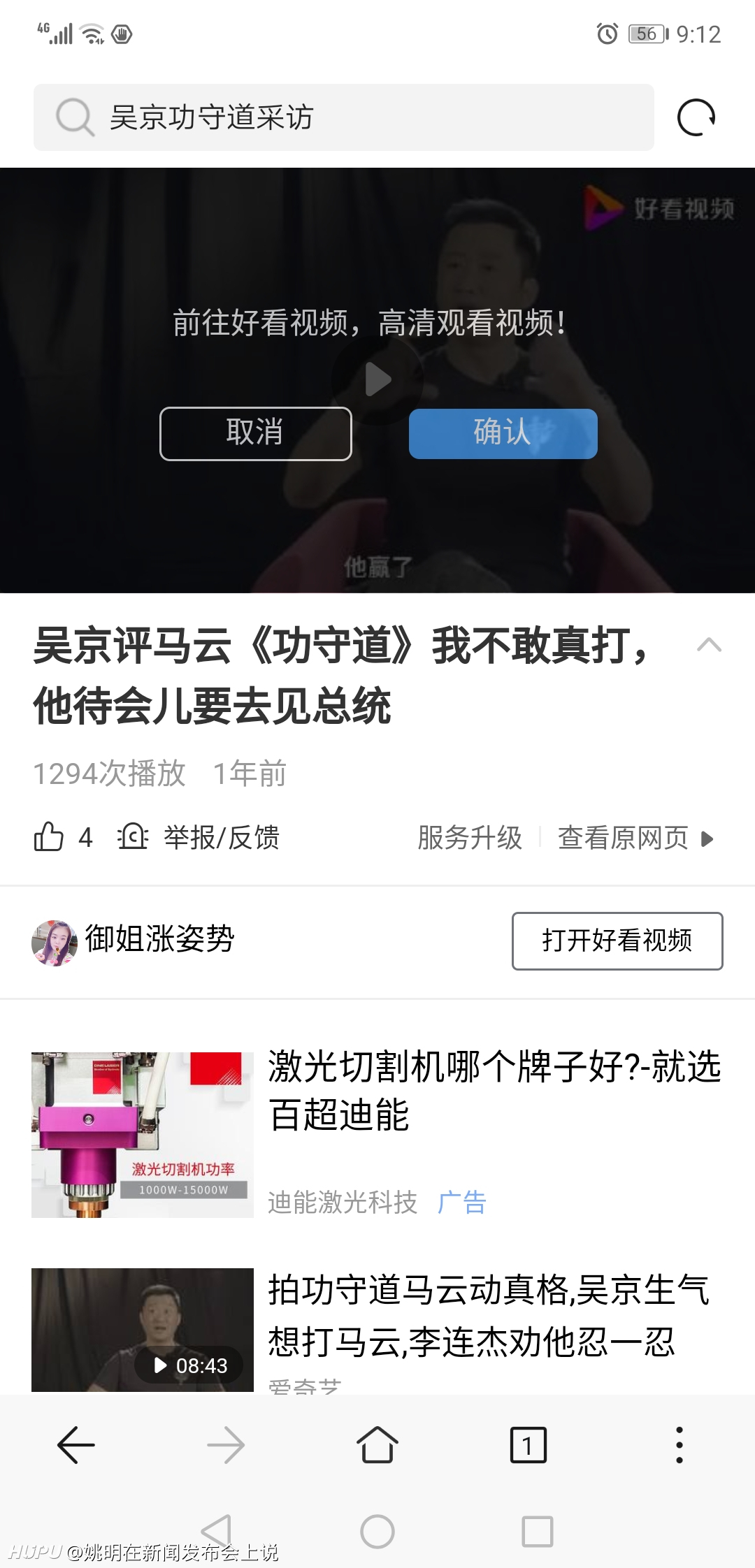Viewport: 755px width, 1568px height.
Task: Open the browser three-dot menu
Action: [x=679, y=1445]
